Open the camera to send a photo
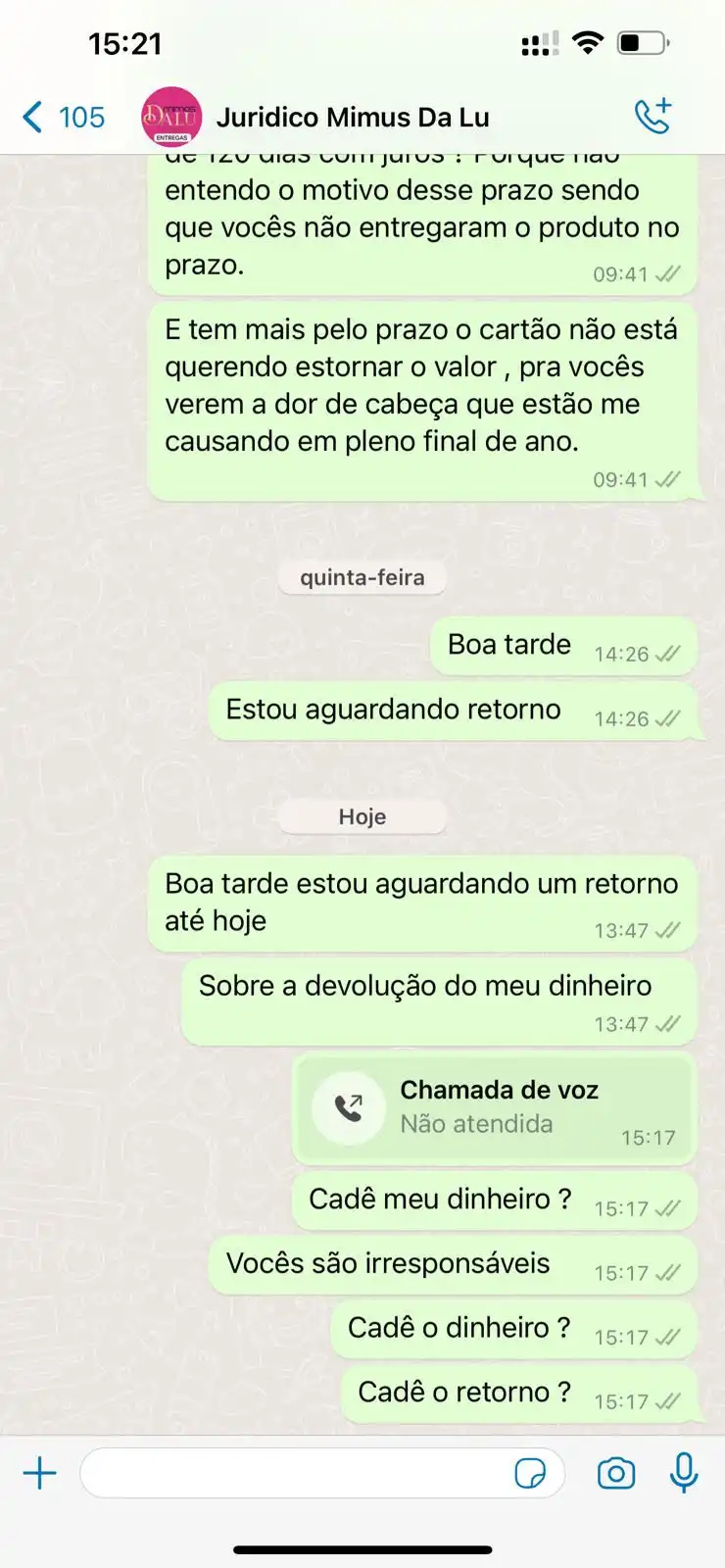Image resolution: width=725 pixels, height=1568 pixels. point(616,1473)
